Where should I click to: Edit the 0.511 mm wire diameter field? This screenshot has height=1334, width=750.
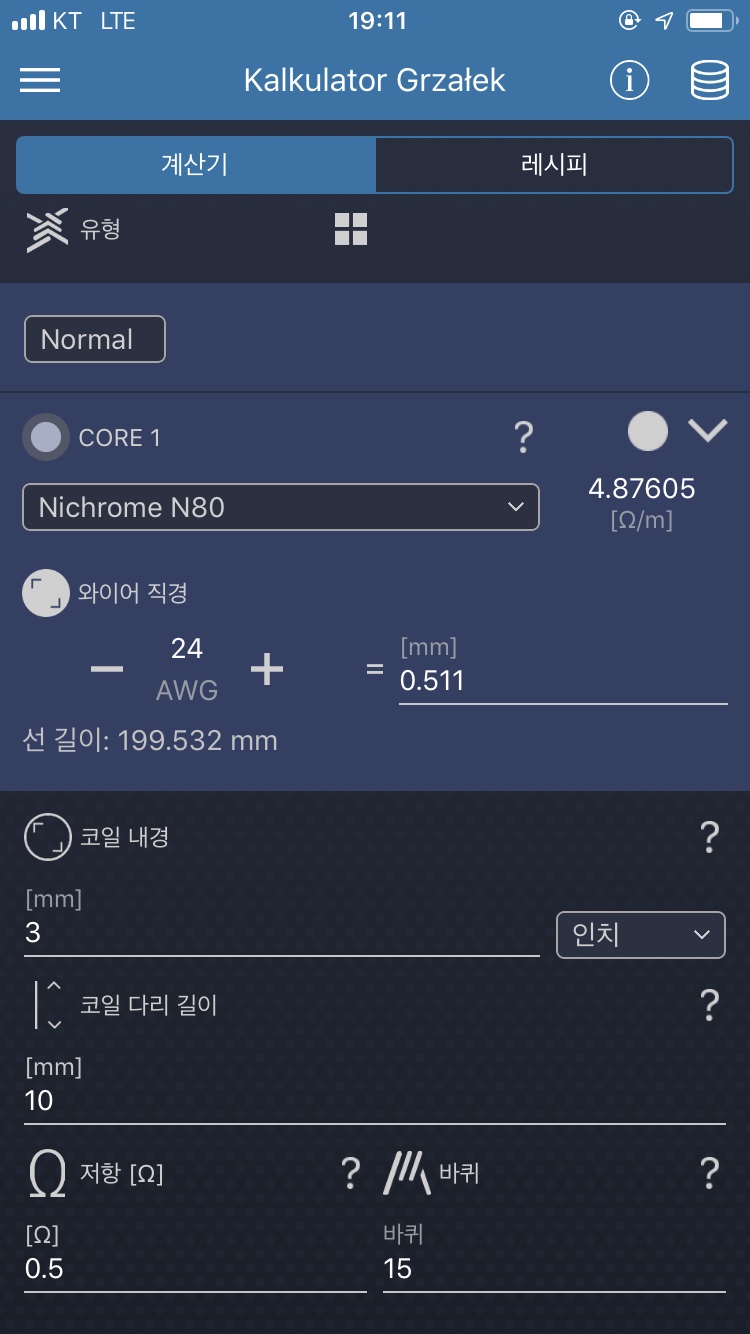click(563, 681)
